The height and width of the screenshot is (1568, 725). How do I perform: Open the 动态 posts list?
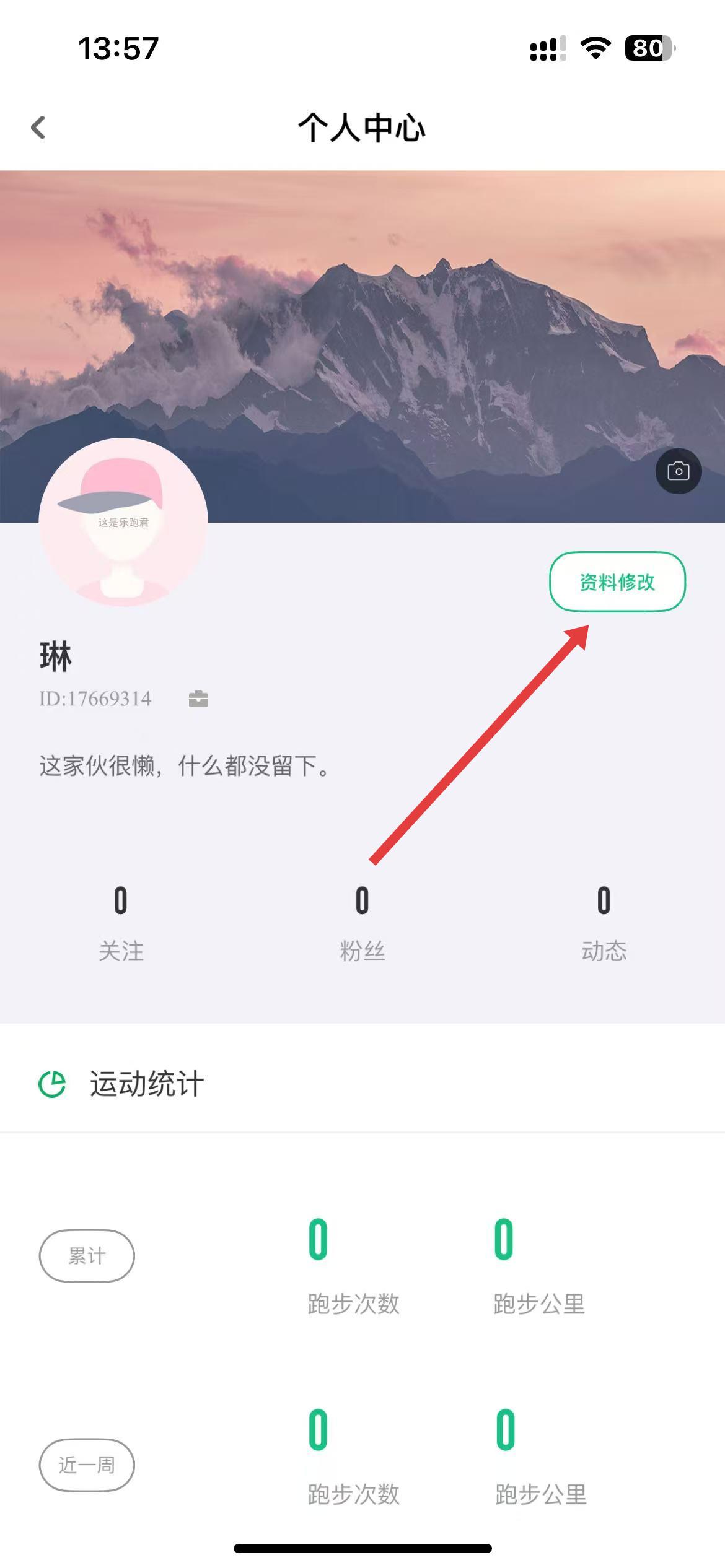pos(604,924)
